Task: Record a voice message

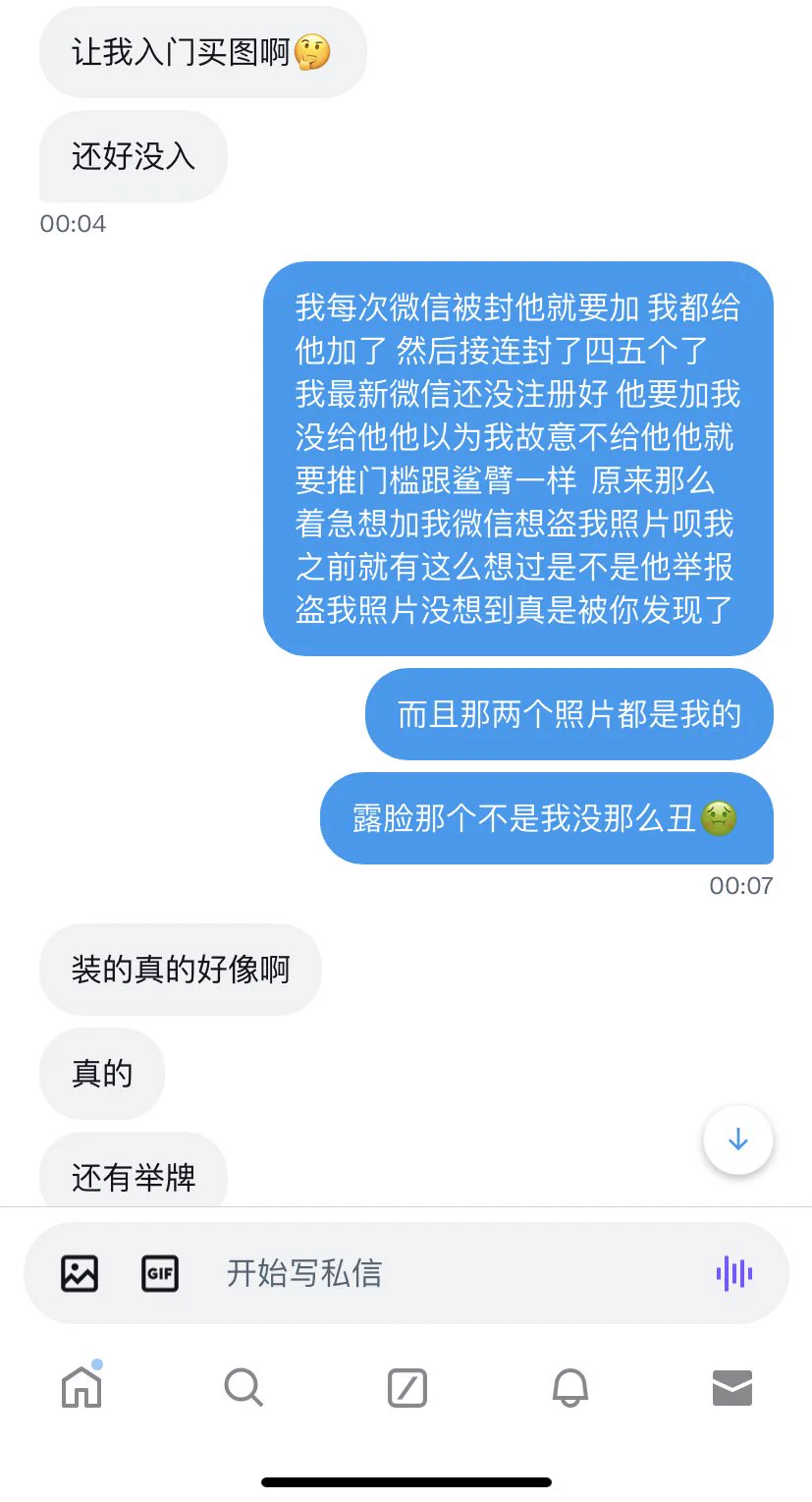Action: 733,1273
